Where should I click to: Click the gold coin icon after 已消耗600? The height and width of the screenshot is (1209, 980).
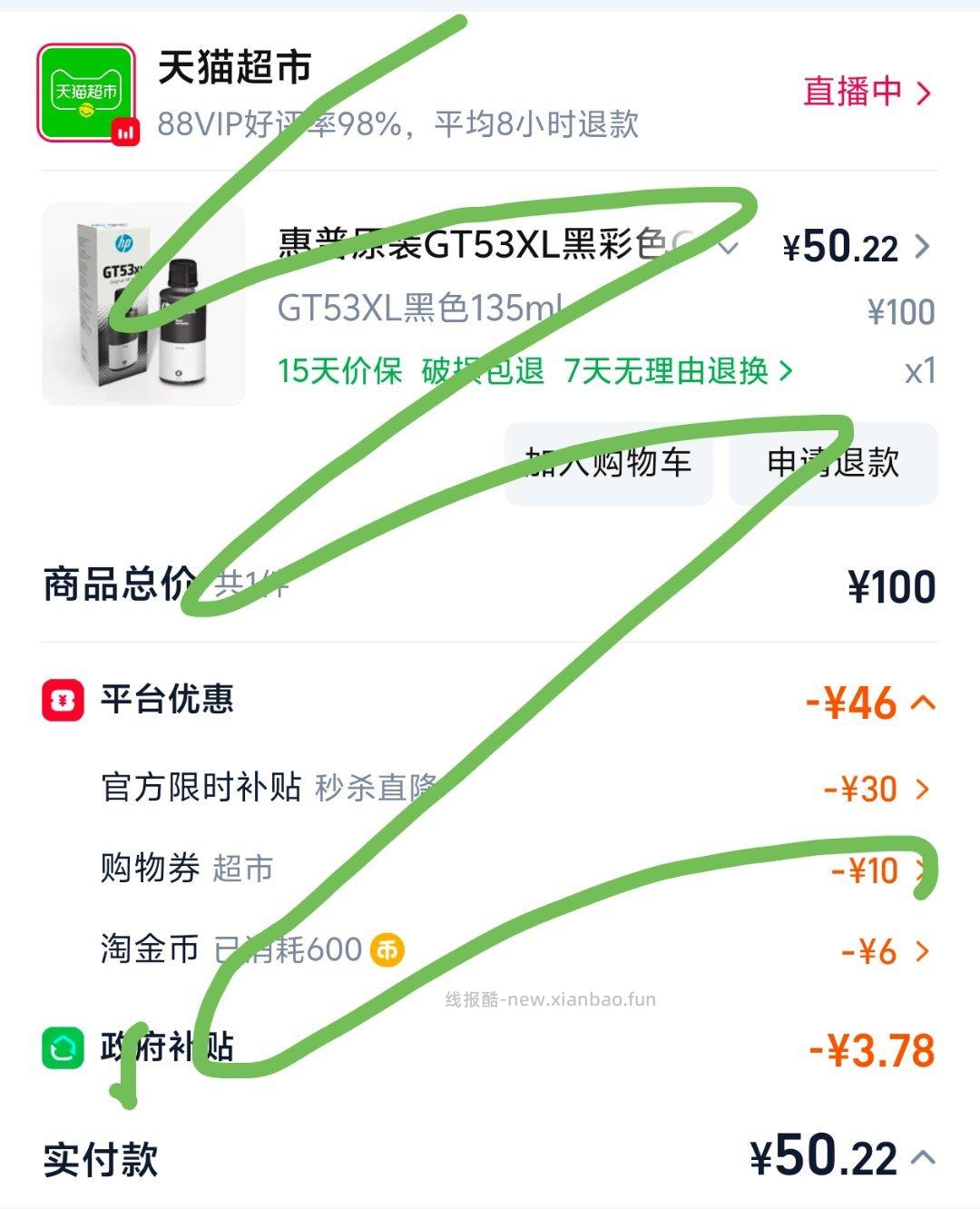click(x=388, y=949)
